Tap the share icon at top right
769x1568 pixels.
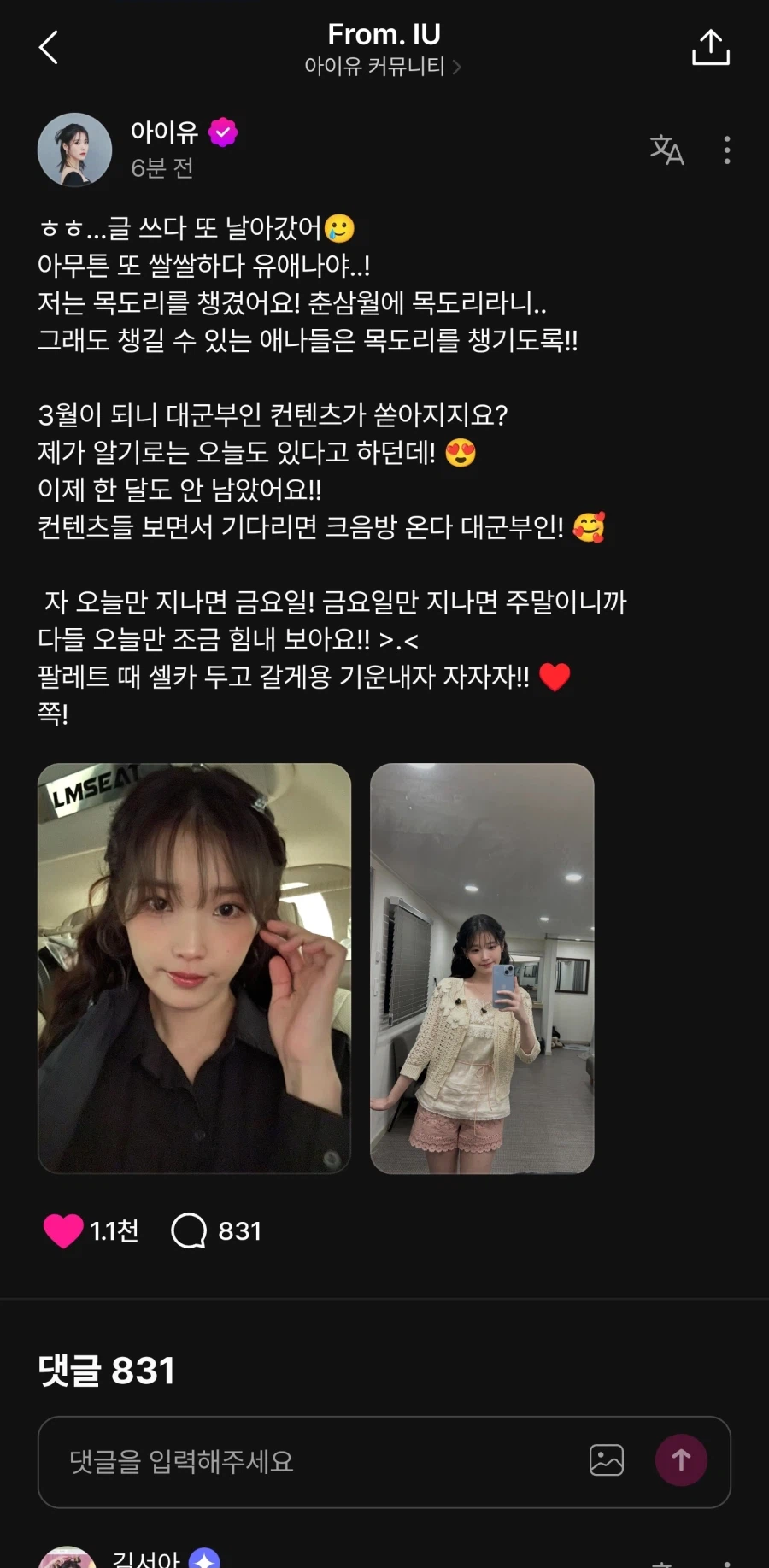pyautogui.click(x=710, y=47)
